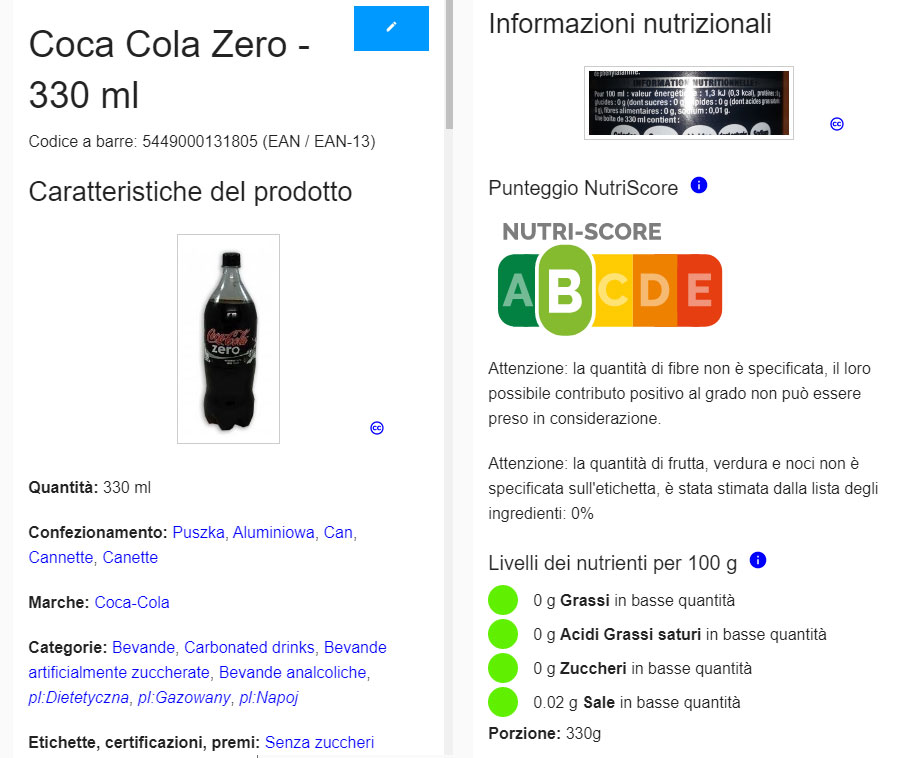Viewport: 901px width, 758px height.
Task: Follow the pl:Napoj category link
Action: click(x=268, y=697)
